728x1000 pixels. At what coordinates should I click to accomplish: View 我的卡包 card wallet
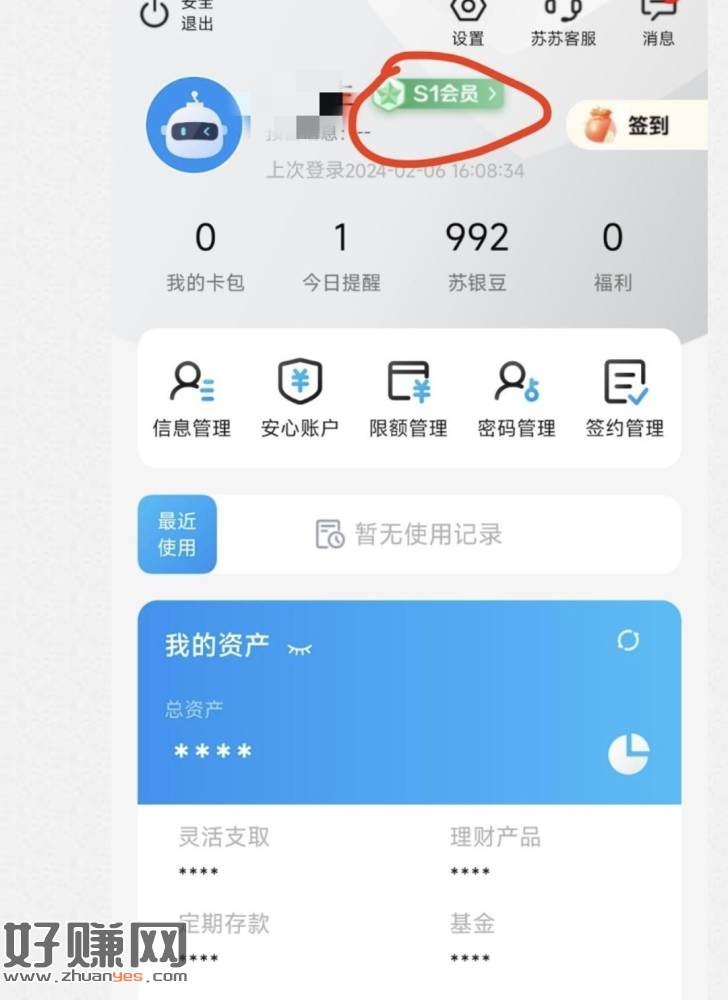point(205,256)
